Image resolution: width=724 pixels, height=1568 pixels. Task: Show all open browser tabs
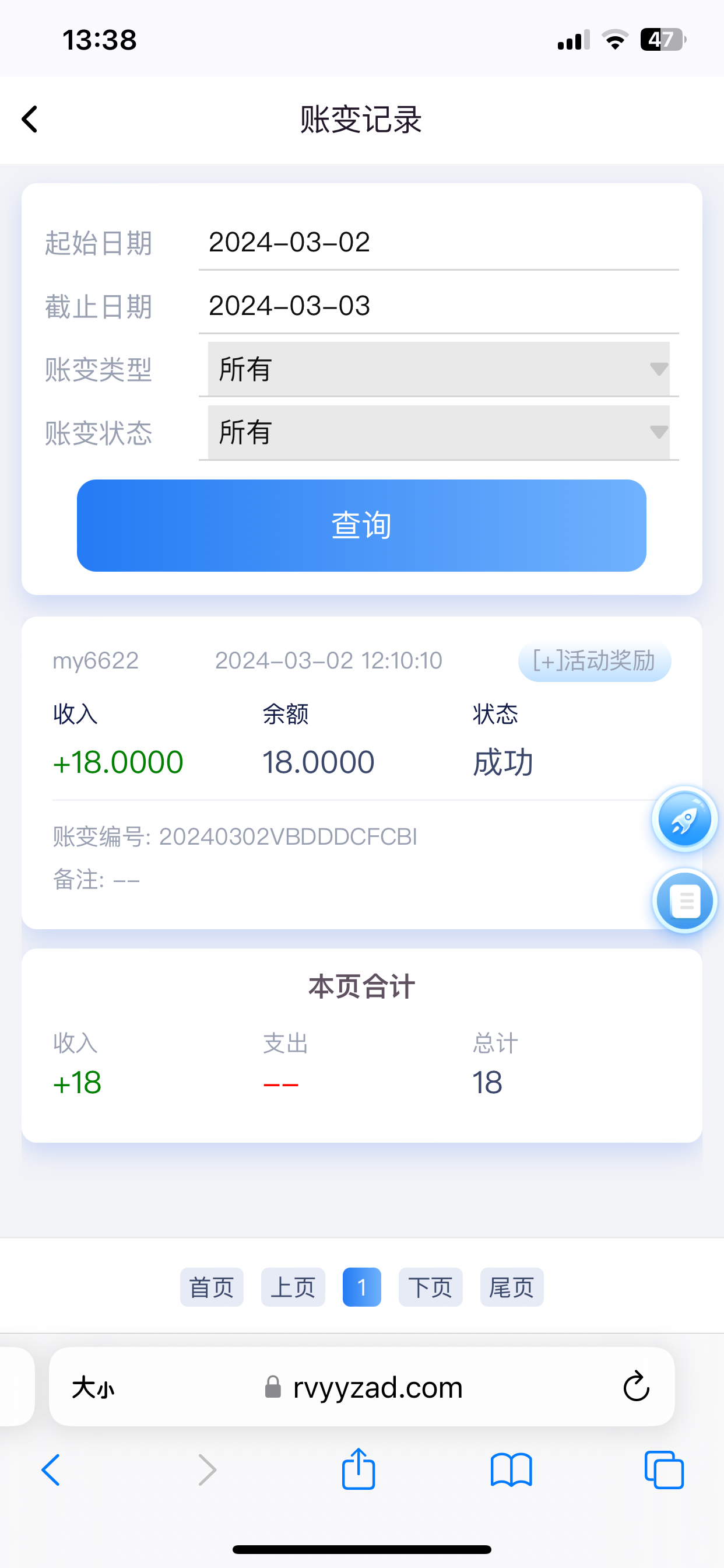coord(664,1469)
